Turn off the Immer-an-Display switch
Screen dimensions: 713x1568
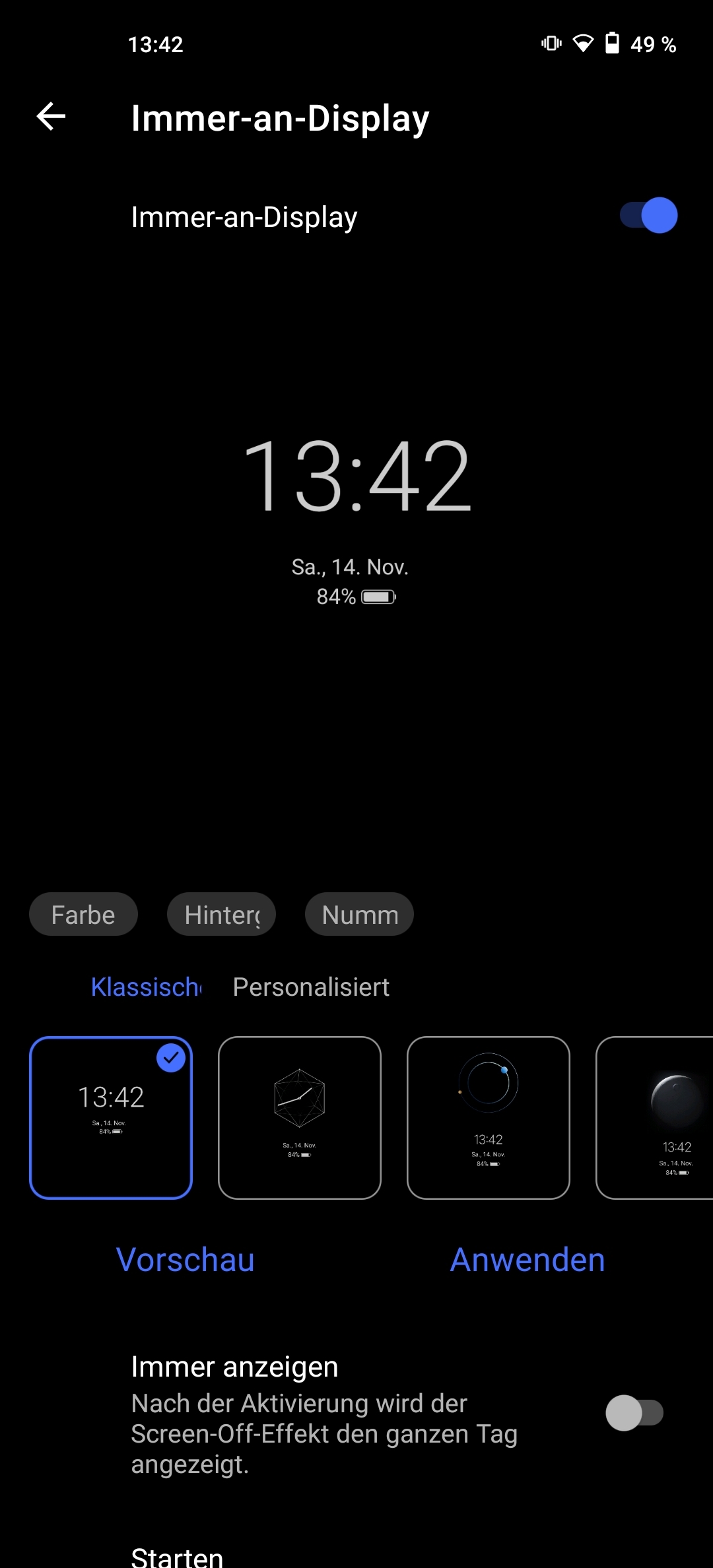pos(648,216)
